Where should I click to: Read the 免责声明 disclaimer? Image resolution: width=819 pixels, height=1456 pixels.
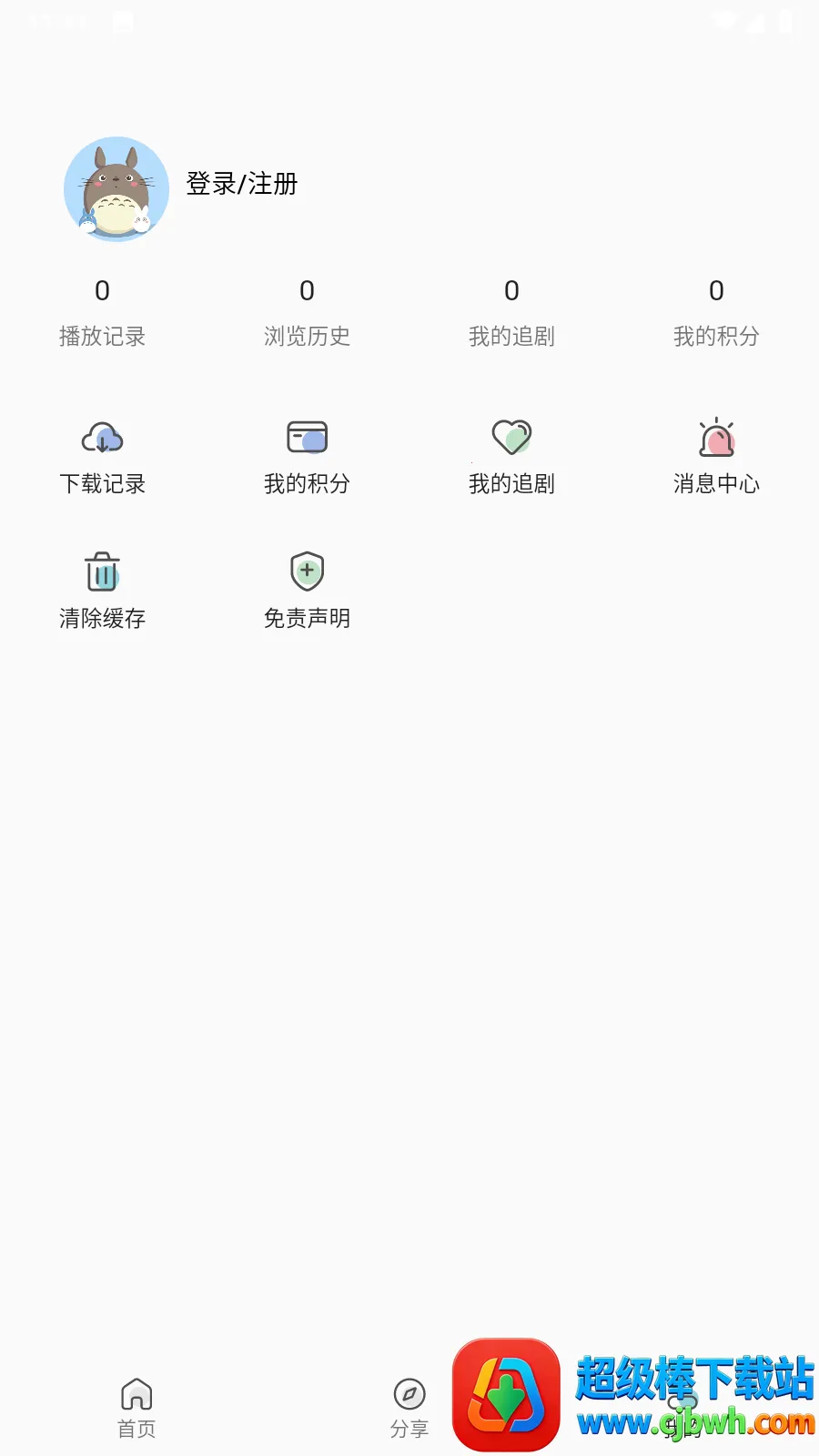point(307,591)
